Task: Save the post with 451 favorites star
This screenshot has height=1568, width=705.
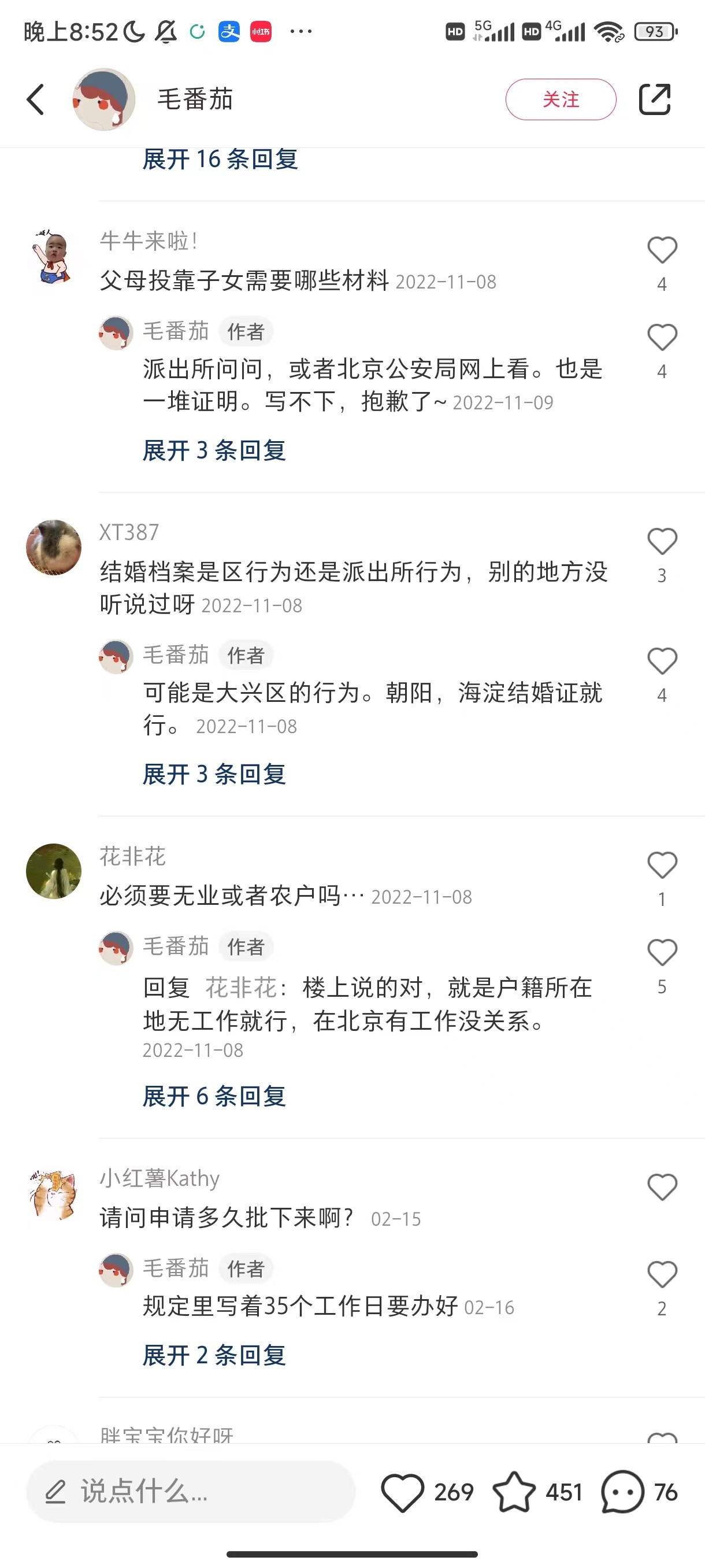Action: pyautogui.click(x=514, y=1492)
